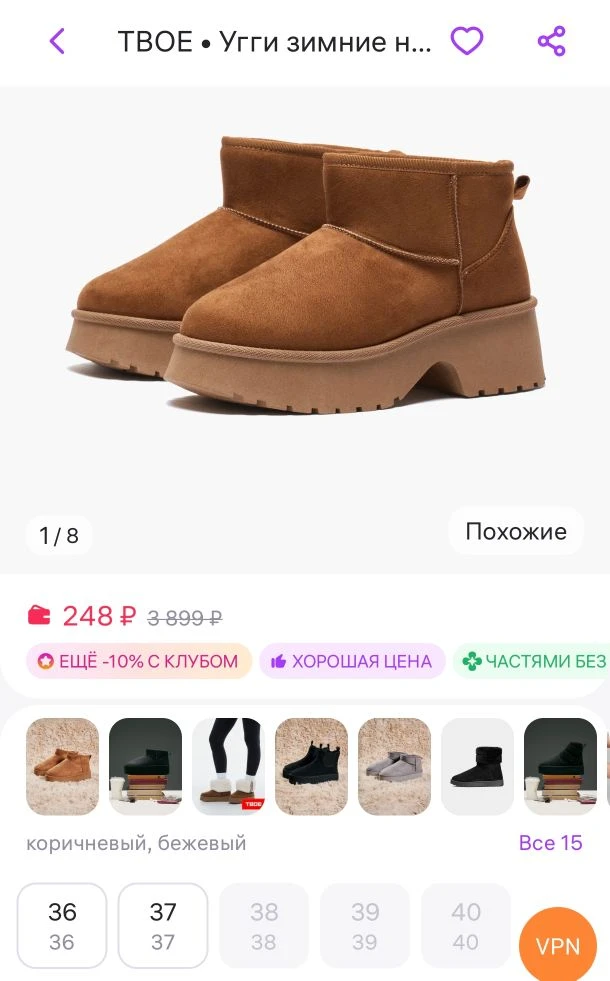
Task: Open the Похожие similar items button
Action: [515, 532]
